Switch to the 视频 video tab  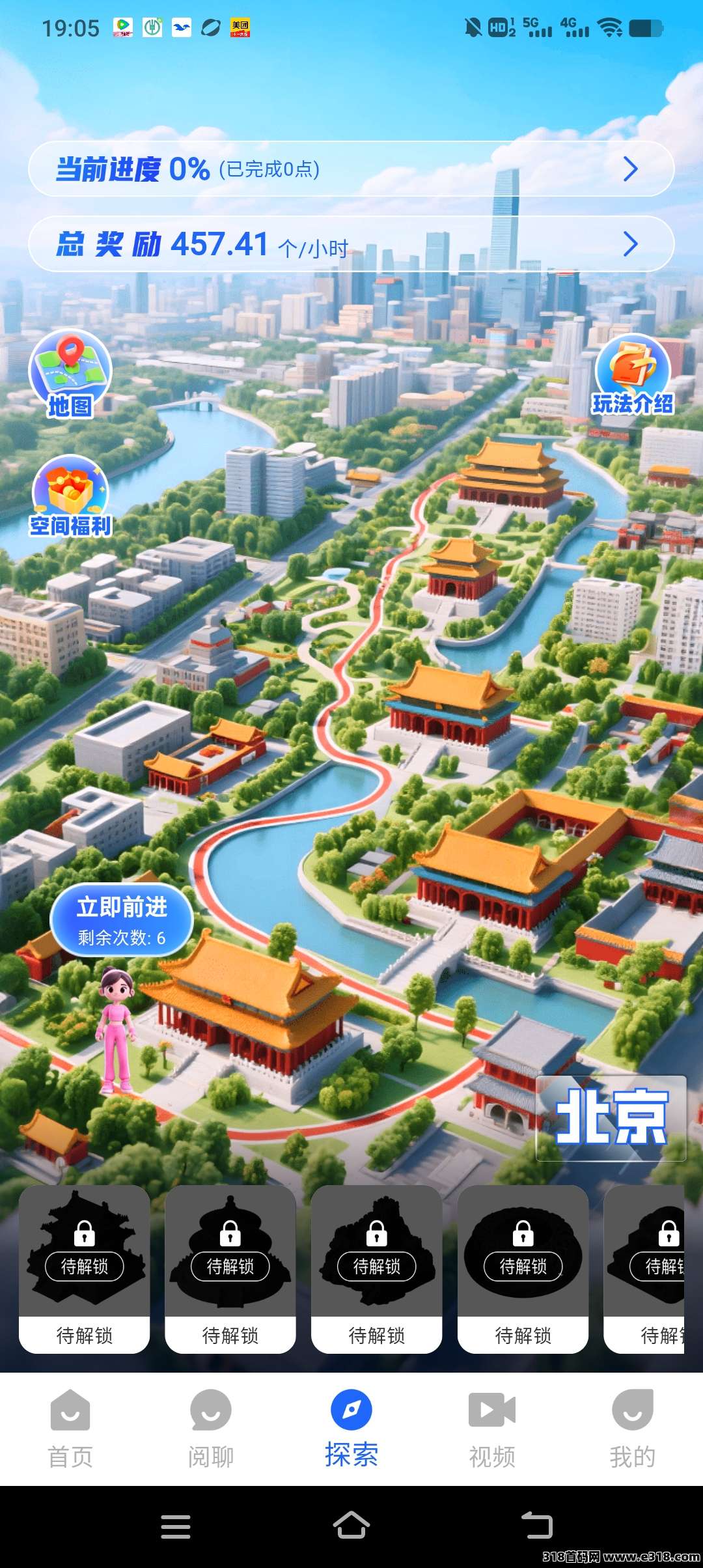point(492,1429)
